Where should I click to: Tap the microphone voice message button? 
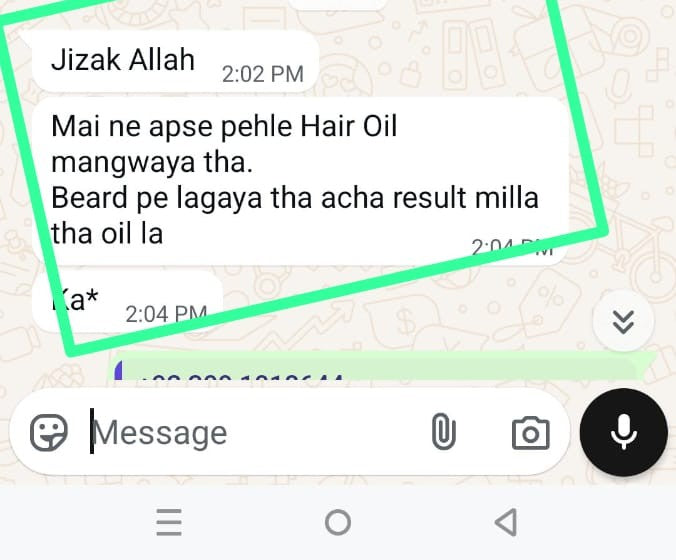click(x=624, y=431)
